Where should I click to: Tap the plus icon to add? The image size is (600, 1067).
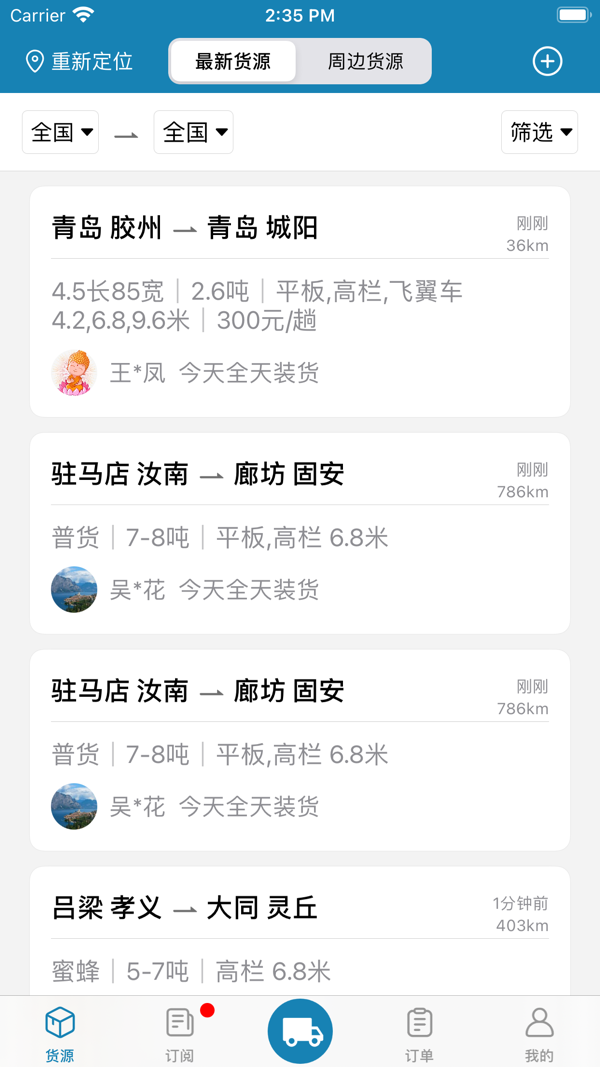tap(547, 61)
